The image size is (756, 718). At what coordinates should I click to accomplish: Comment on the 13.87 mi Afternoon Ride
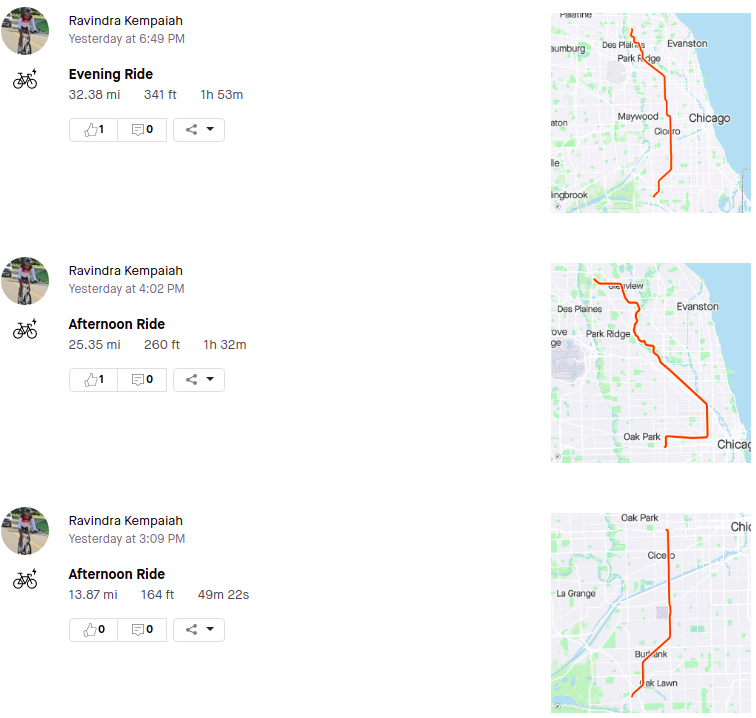pos(142,630)
